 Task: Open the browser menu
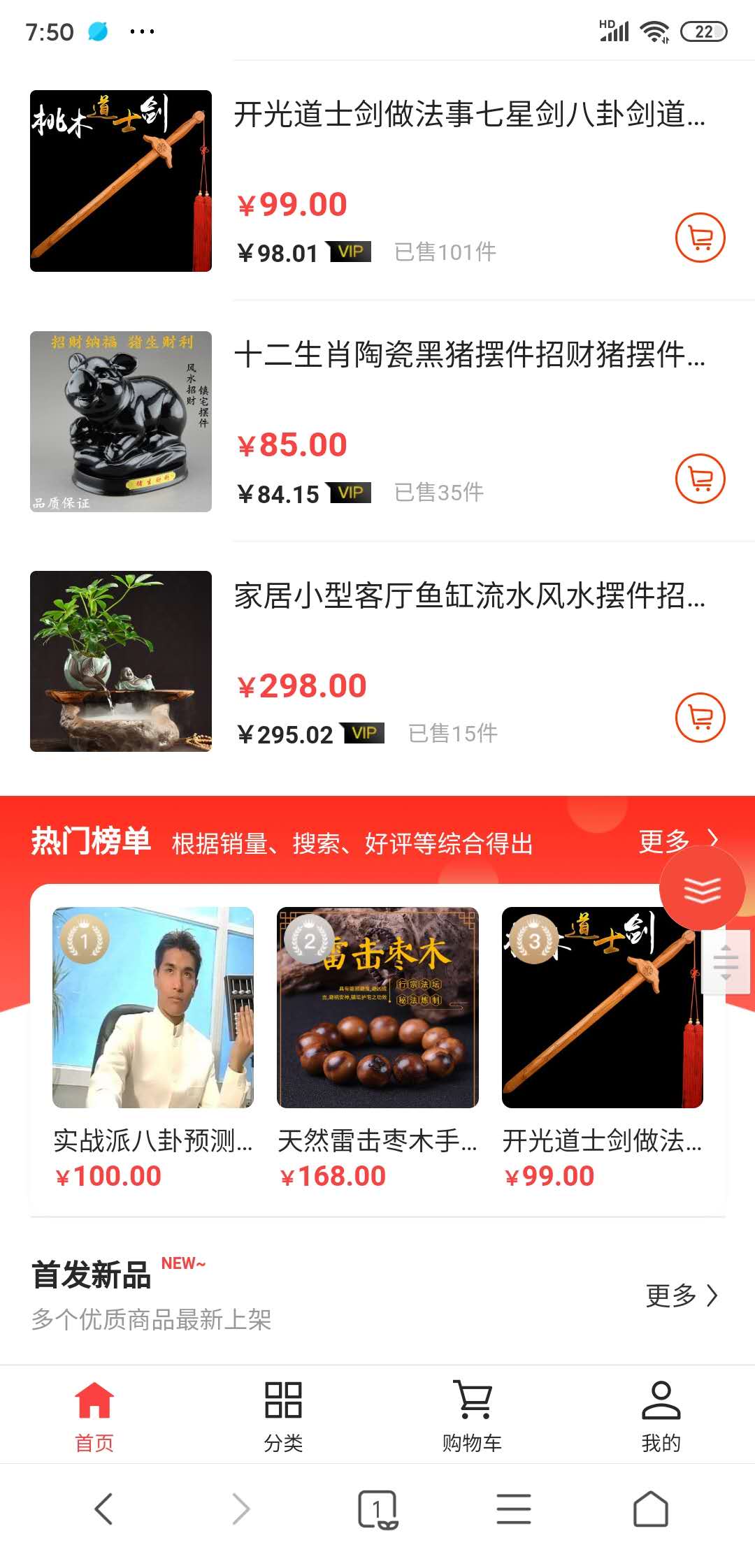pos(514,1509)
